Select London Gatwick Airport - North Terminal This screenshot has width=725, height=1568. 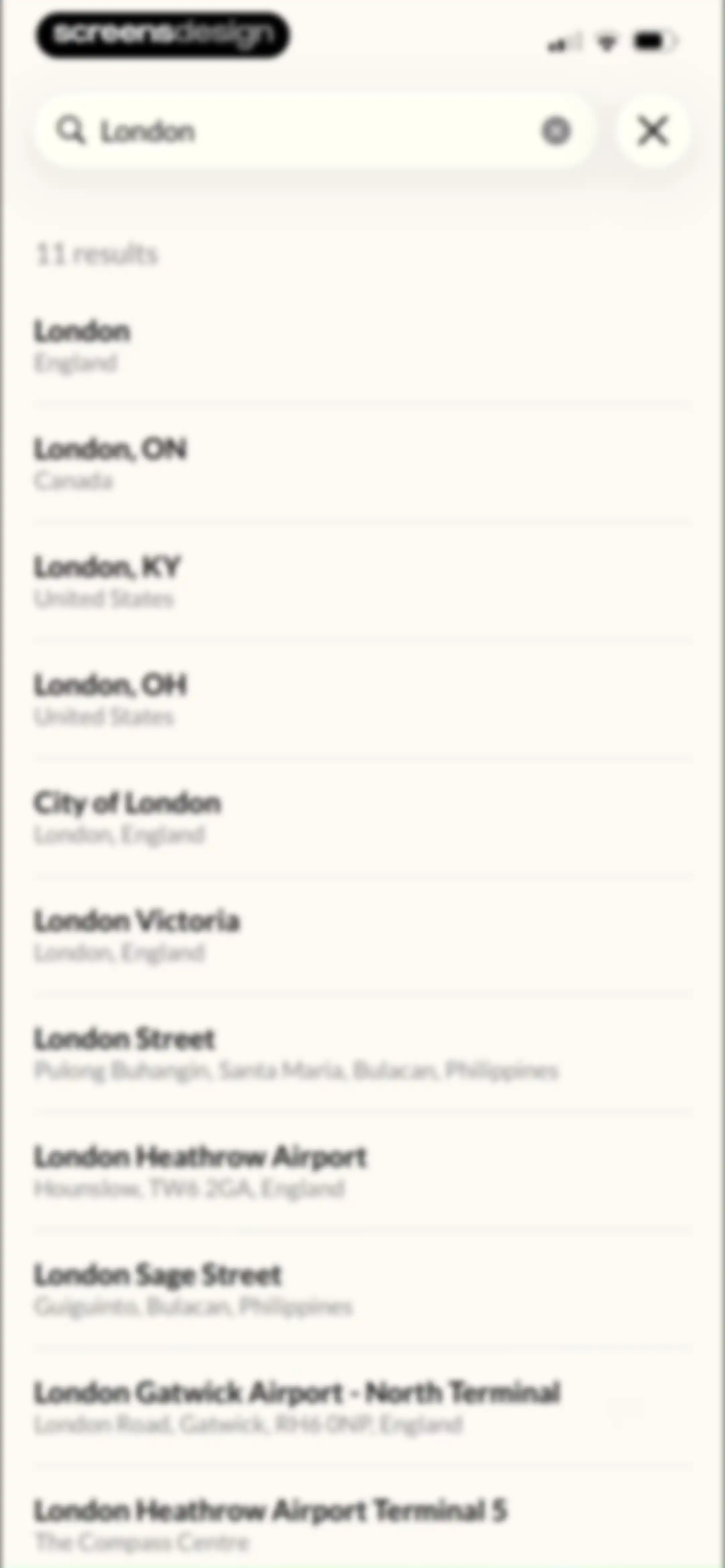tap(363, 1407)
